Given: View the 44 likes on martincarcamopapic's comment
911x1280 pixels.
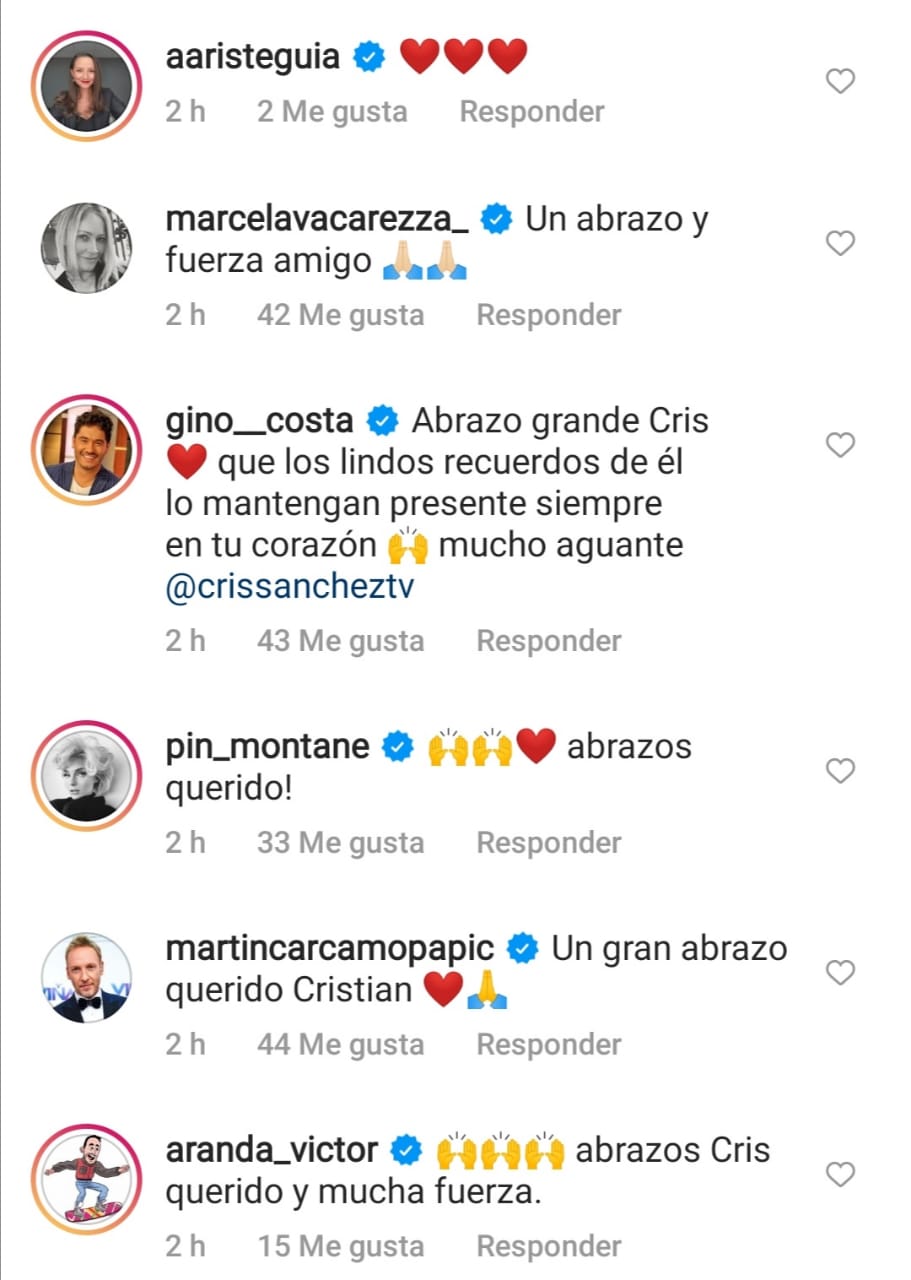Looking at the screenshot, I should 340,1045.
